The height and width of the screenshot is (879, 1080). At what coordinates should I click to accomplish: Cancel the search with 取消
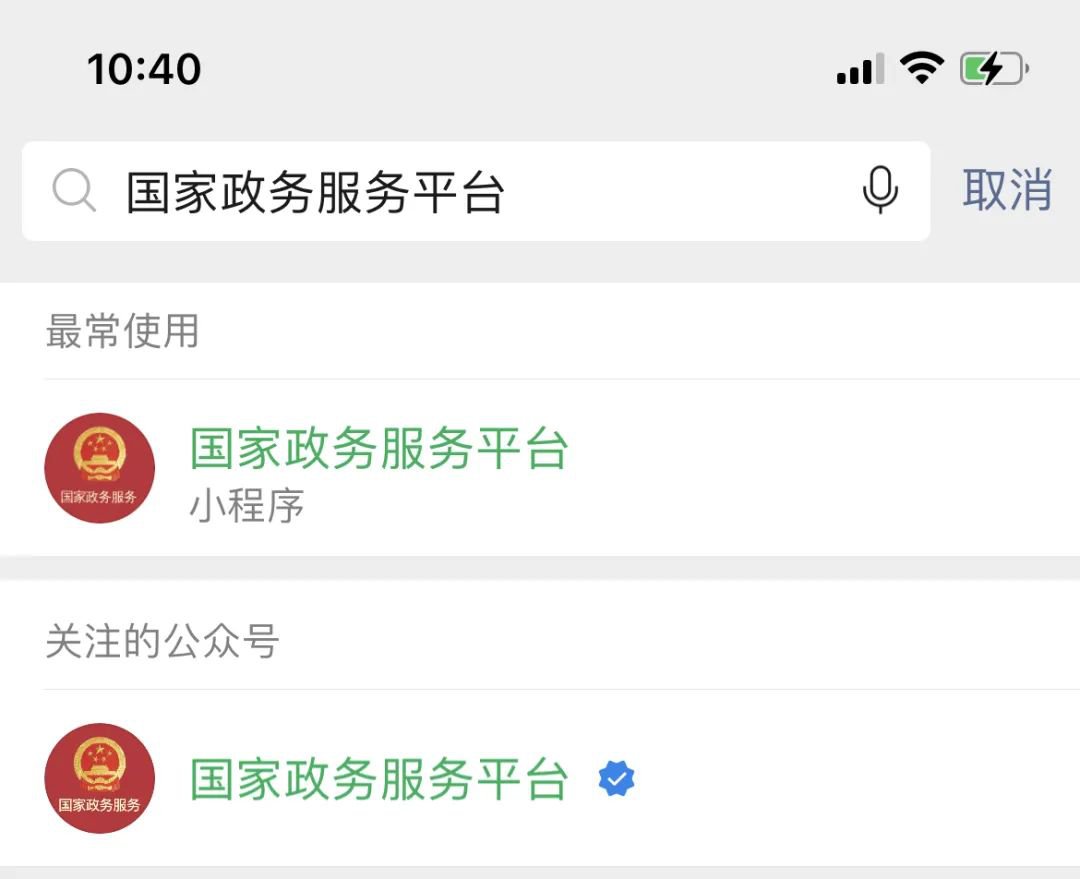(1007, 190)
